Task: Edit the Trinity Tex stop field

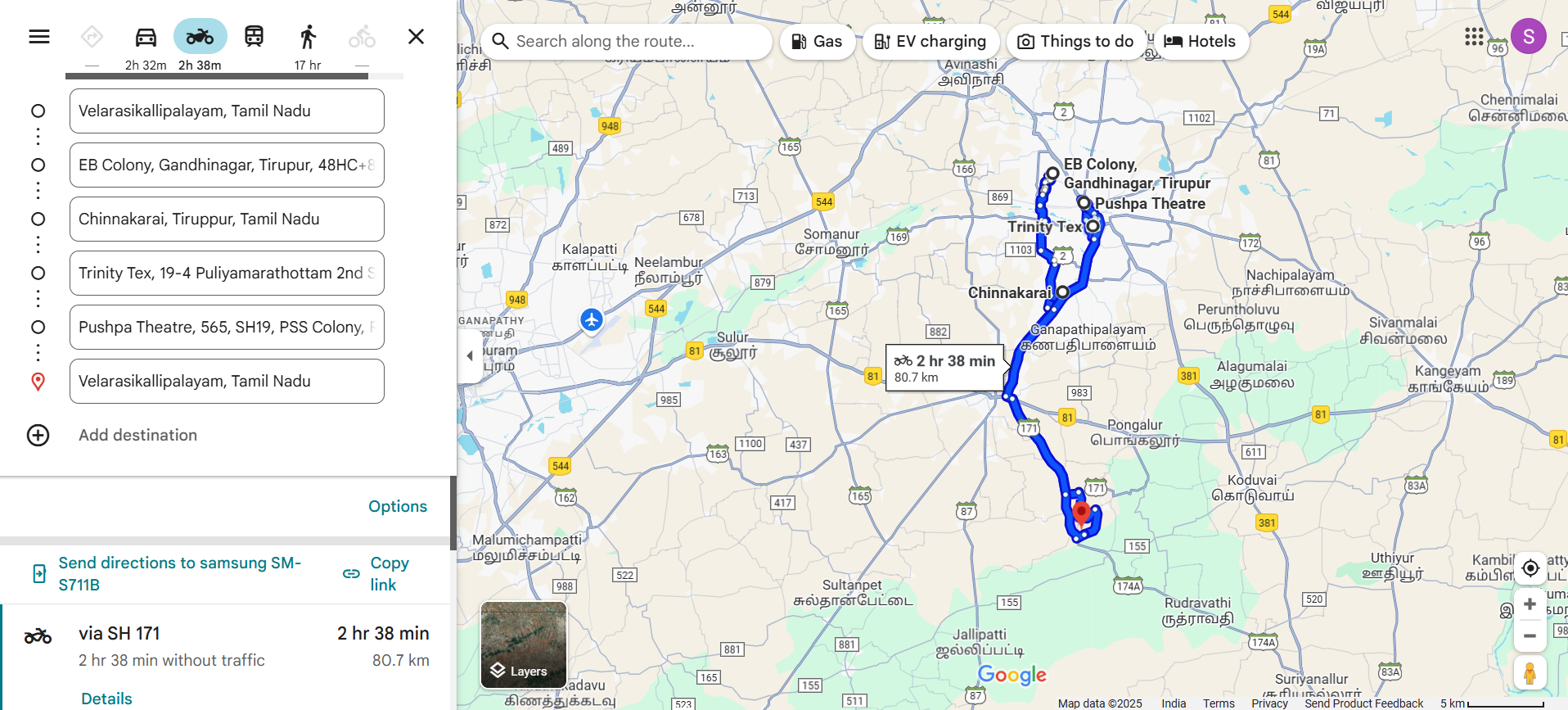Action: [x=227, y=273]
